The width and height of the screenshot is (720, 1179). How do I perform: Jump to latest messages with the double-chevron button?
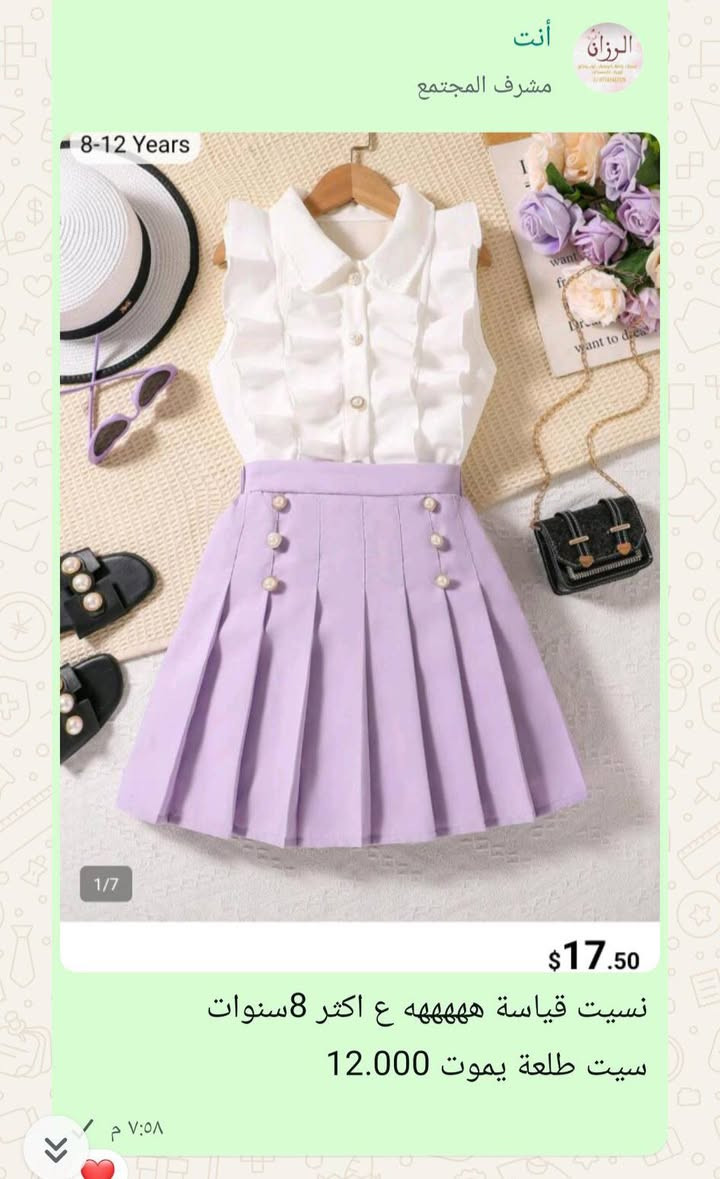coord(57,1148)
